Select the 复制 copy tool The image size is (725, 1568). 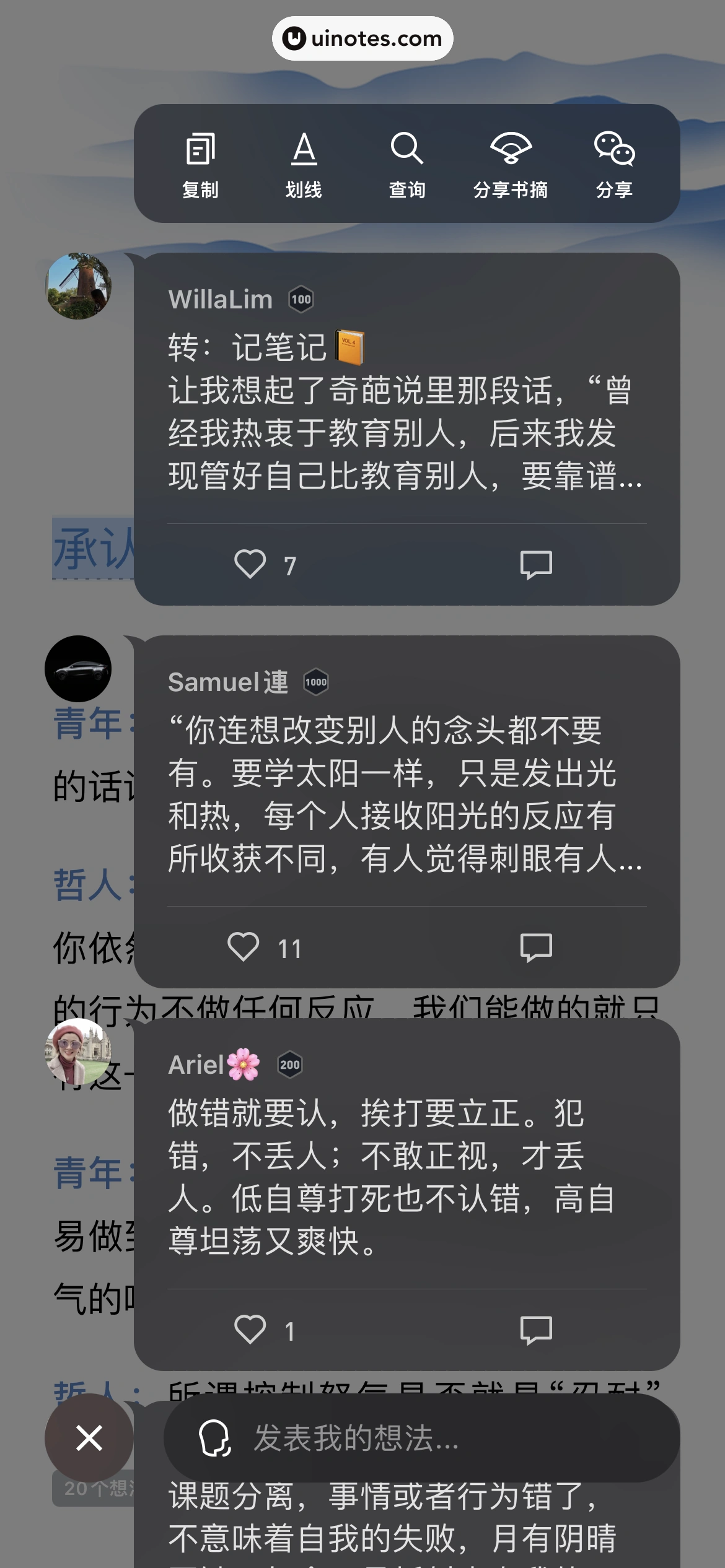point(200,162)
